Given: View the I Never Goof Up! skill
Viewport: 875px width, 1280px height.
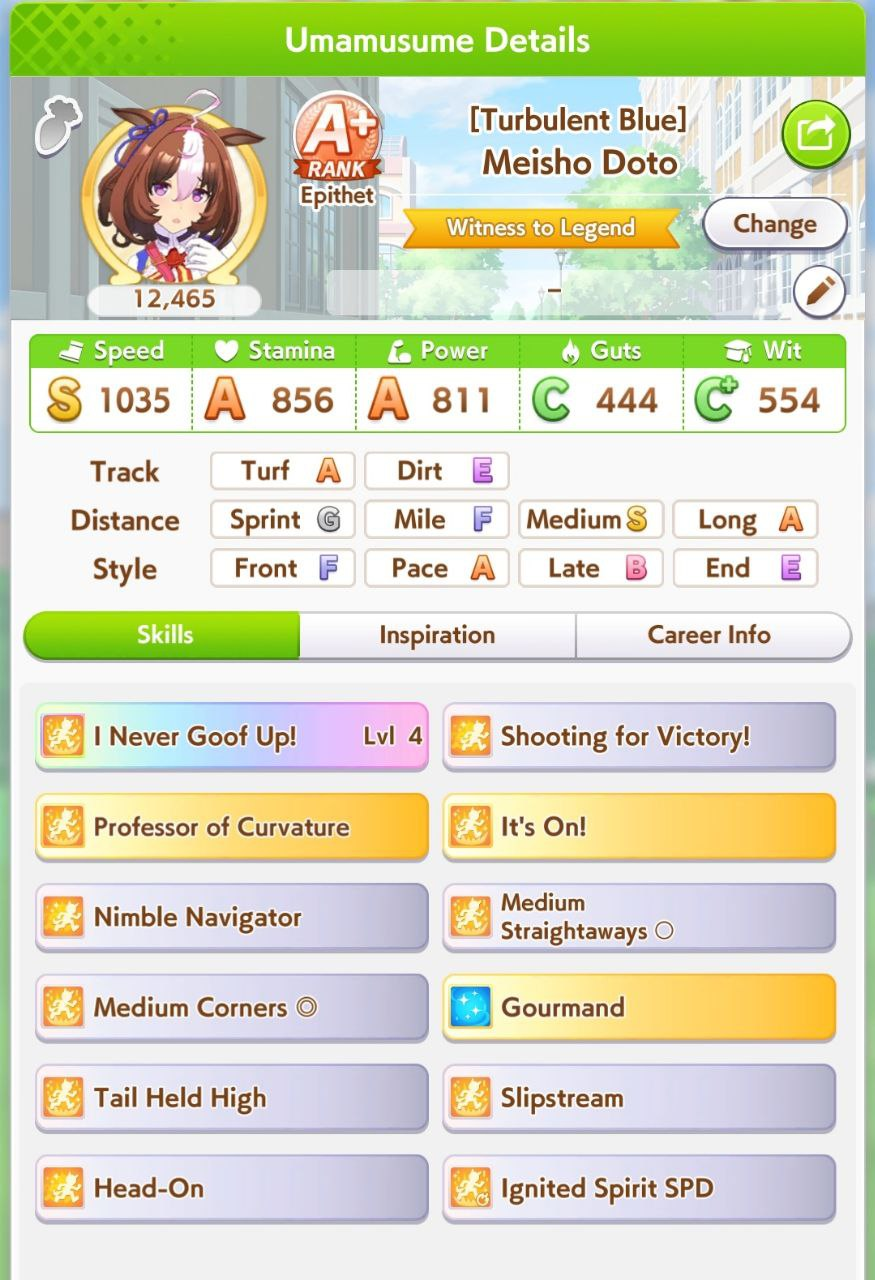Looking at the screenshot, I should [x=231, y=737].
